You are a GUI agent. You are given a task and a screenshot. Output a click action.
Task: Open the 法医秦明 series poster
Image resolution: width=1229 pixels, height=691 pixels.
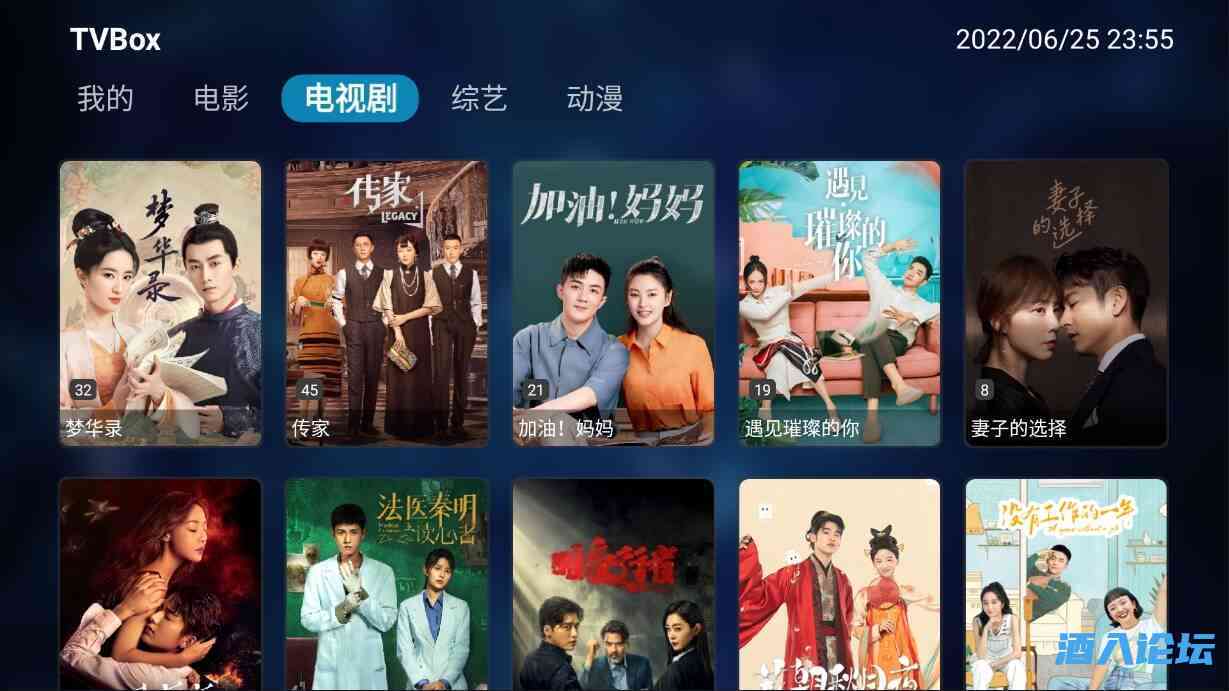387,585
